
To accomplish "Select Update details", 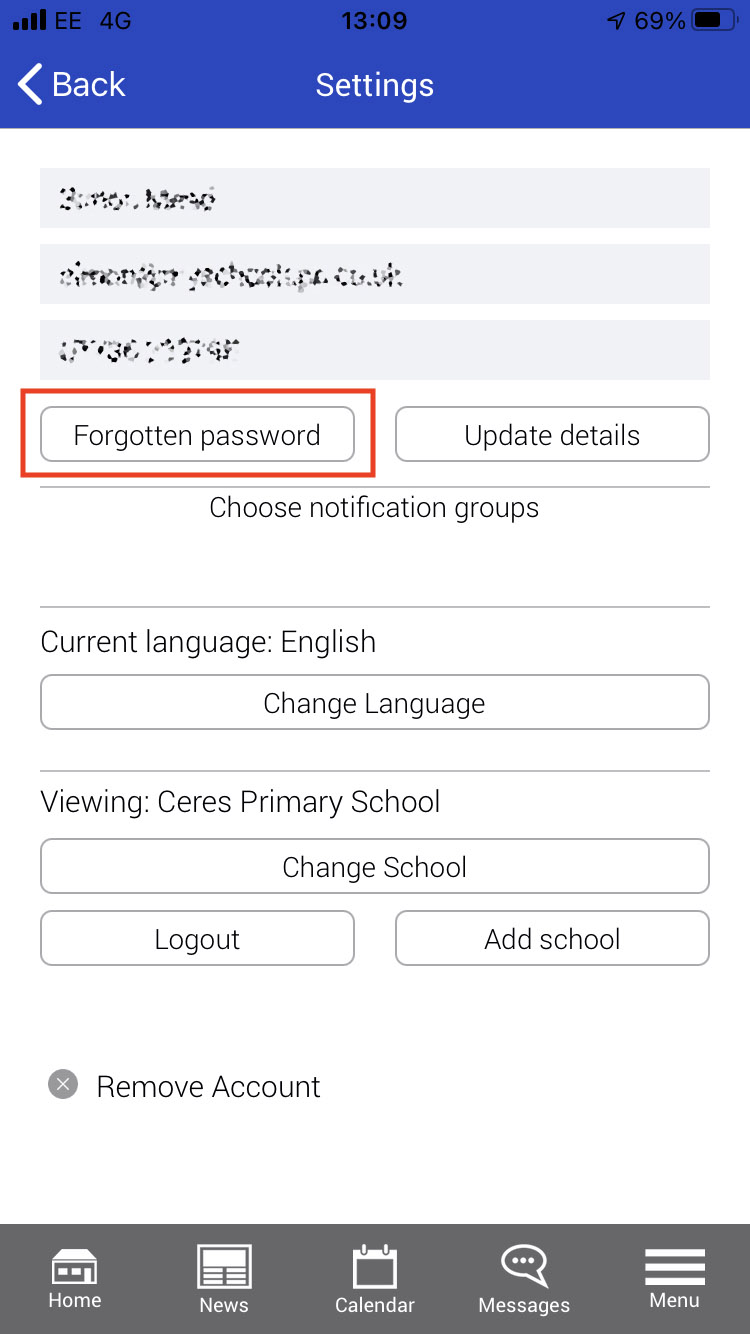I will point(552,435).
